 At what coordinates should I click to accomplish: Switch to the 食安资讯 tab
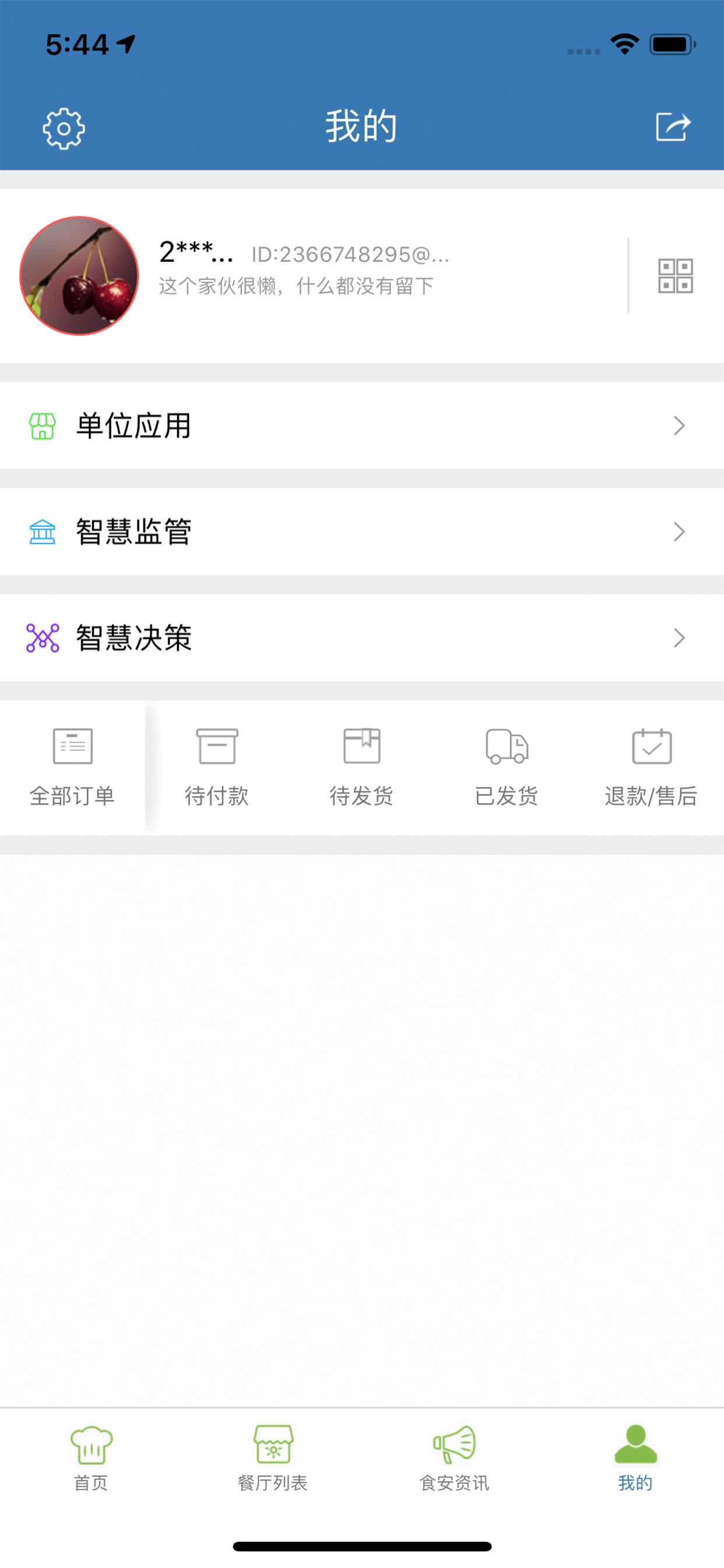click(454, 1458)
